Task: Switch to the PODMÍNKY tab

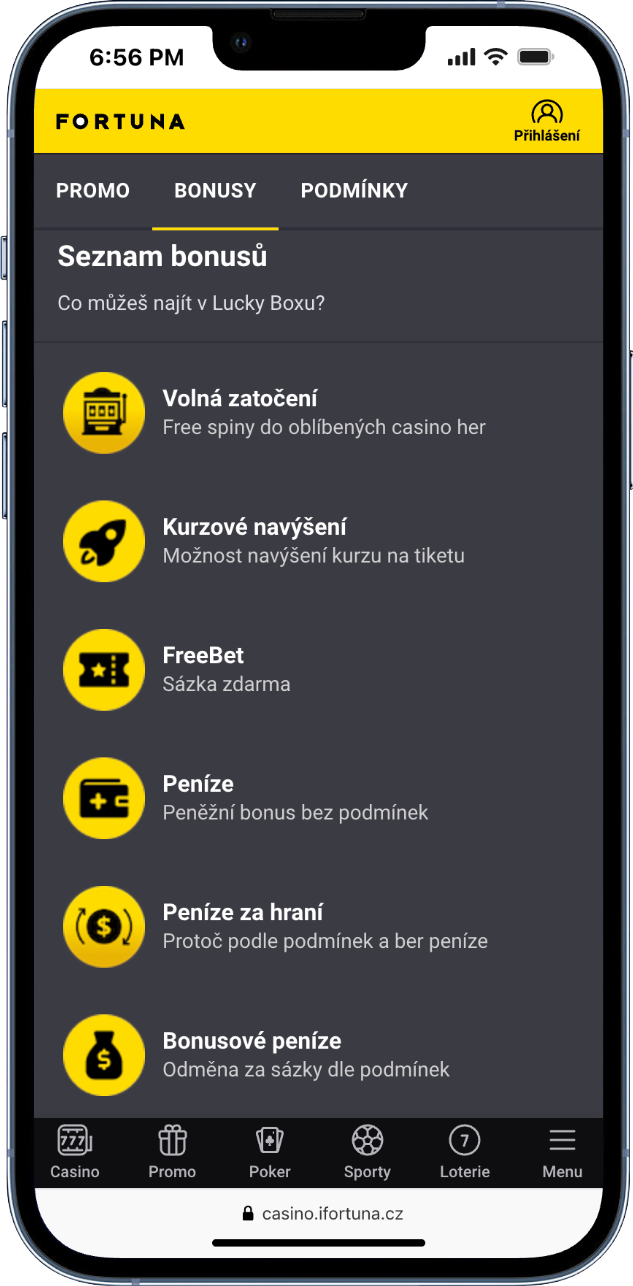Action: coord(354,190)
